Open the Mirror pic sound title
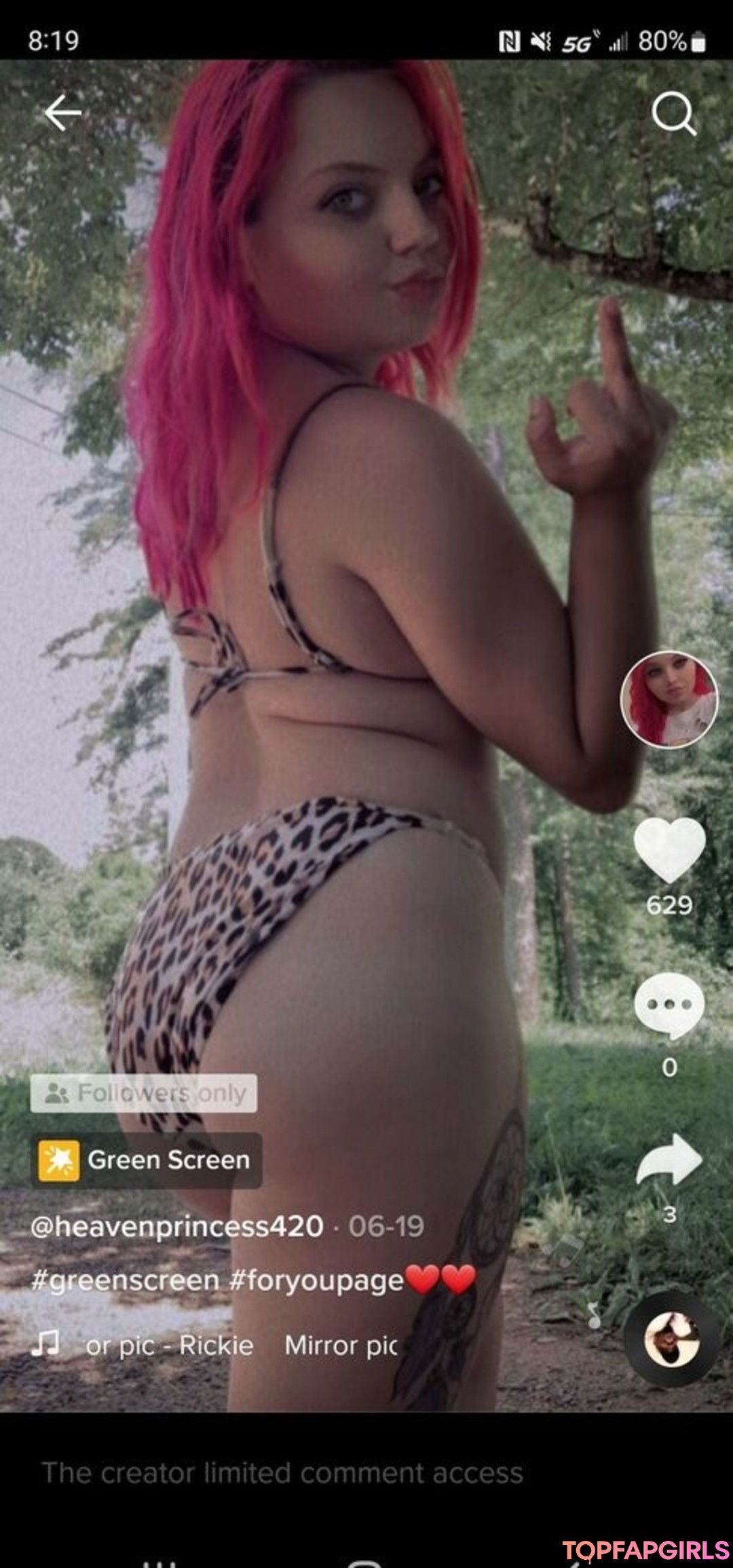Viewport: 733px width, 1568px height. pos(341,1345)
